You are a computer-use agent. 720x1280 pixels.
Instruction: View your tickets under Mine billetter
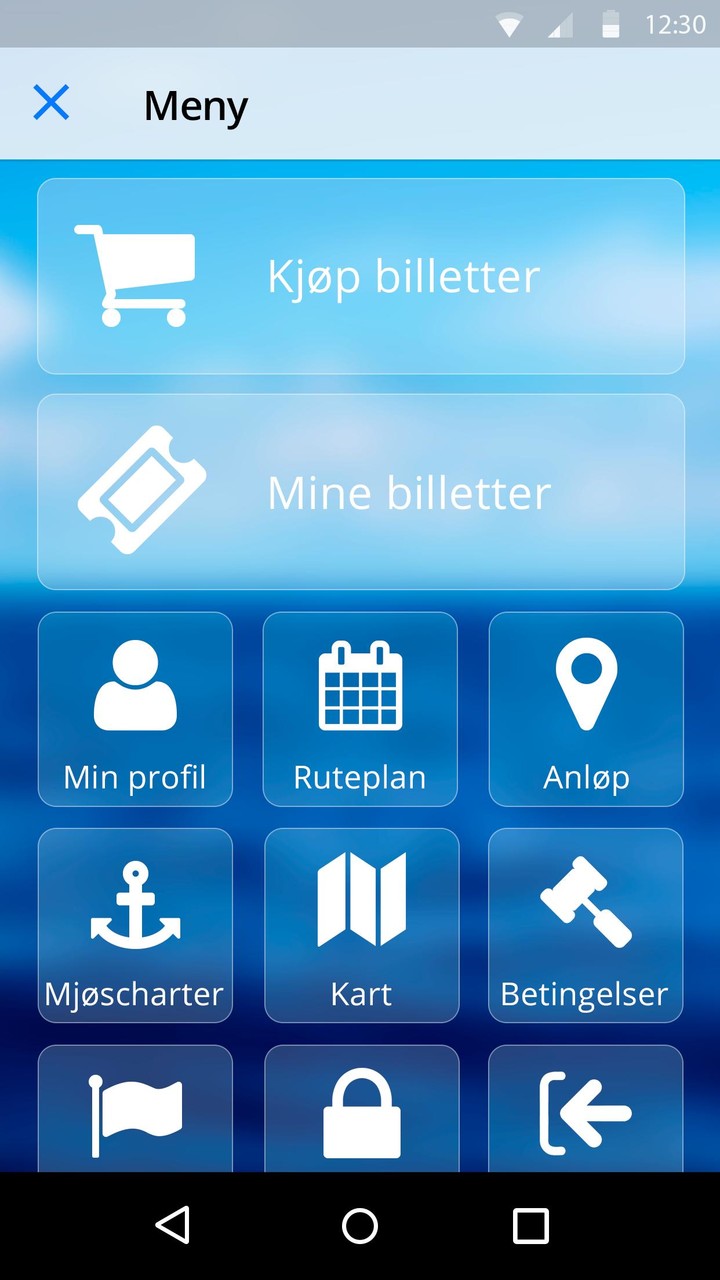point(360,491)
